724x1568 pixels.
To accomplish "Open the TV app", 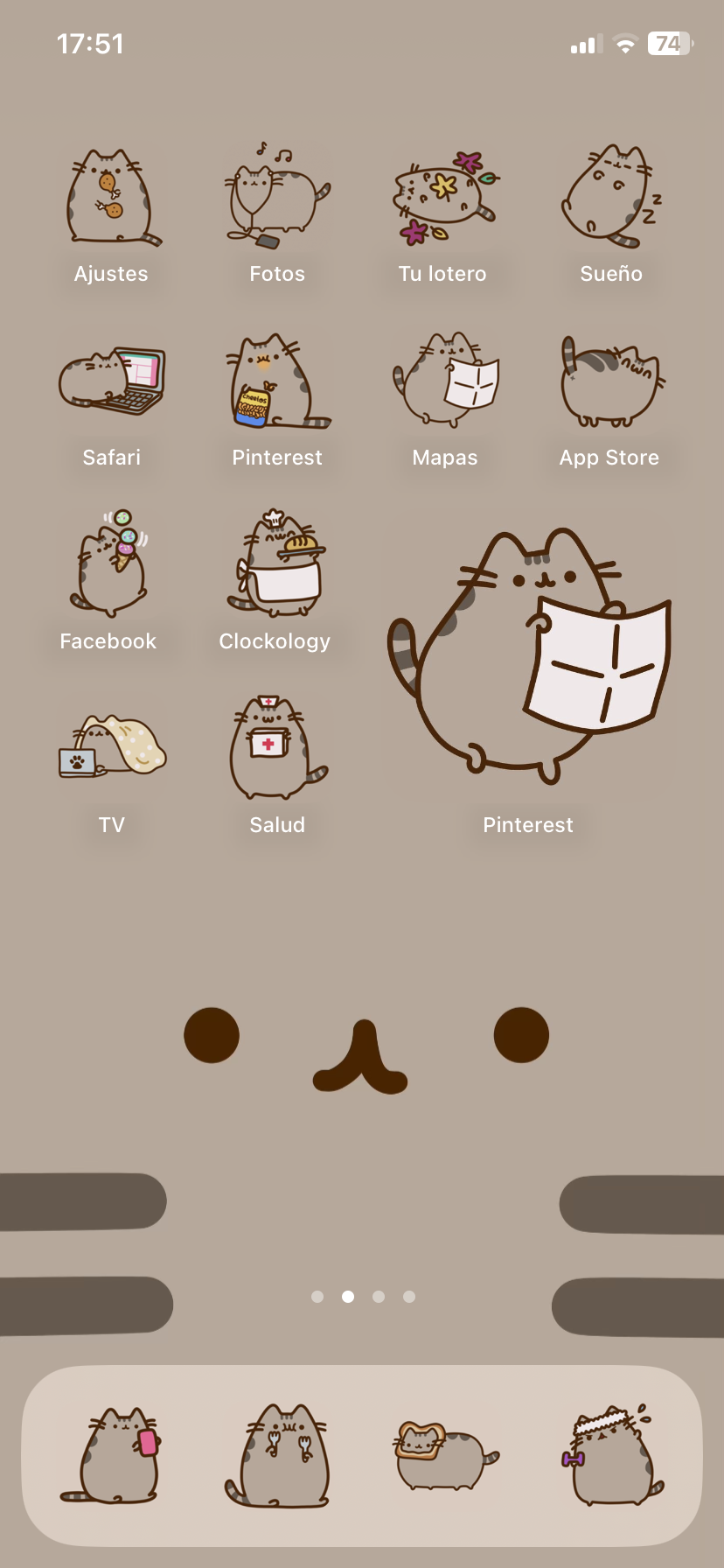I will click(112, 748).
